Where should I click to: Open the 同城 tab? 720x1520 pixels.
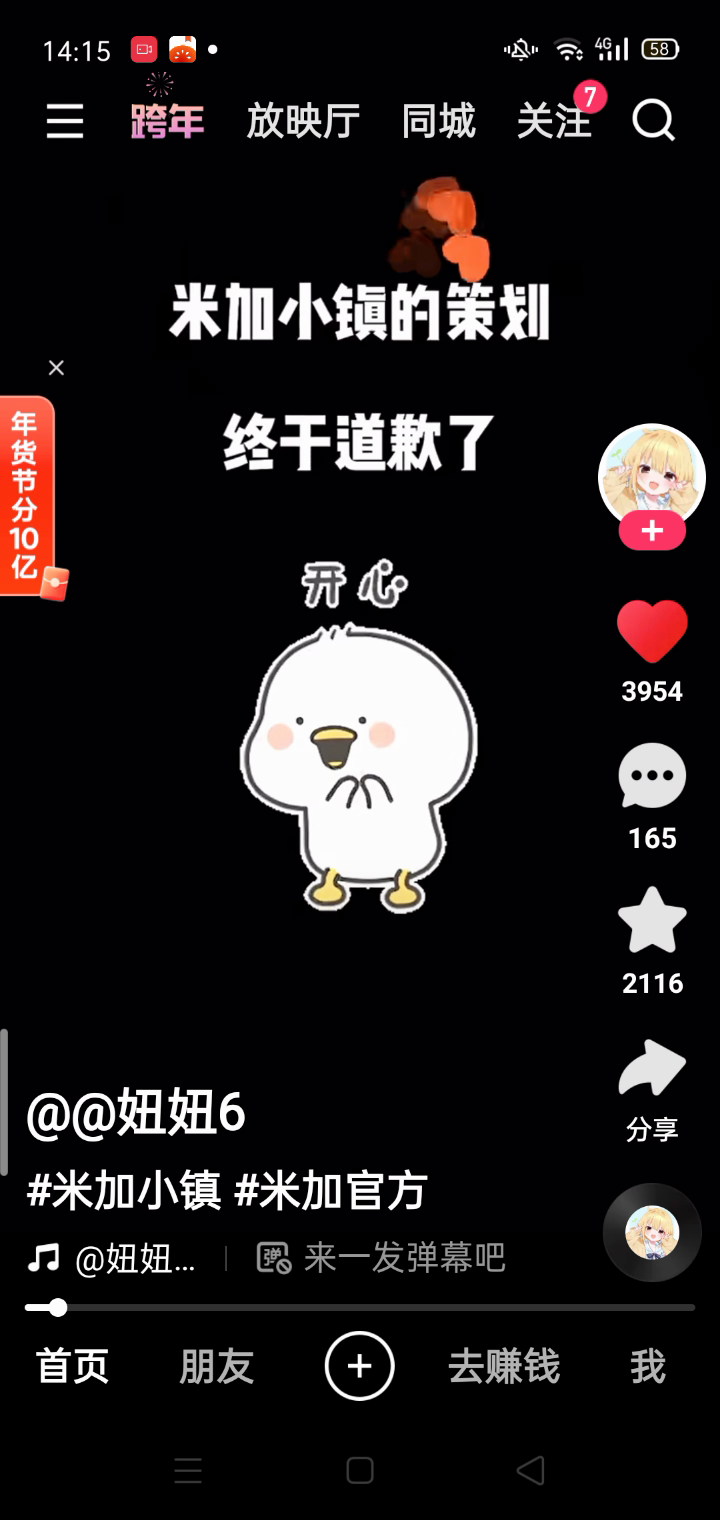point(438,122)
